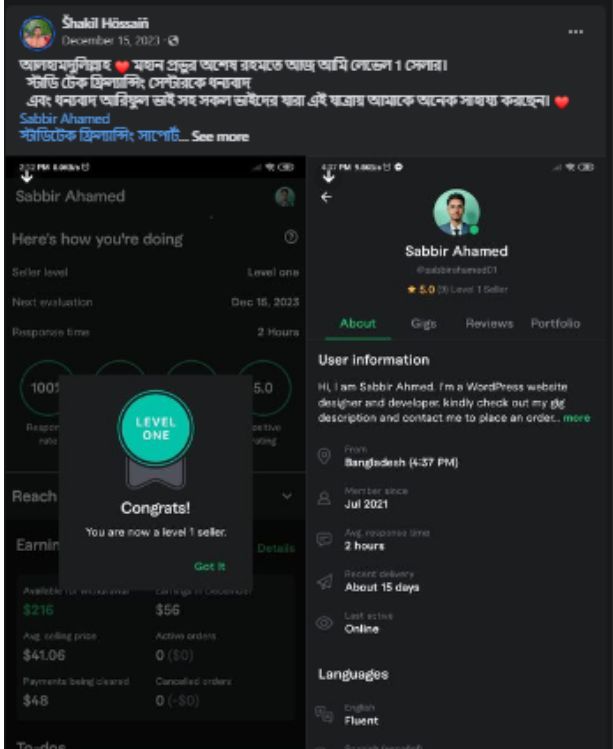
Task: Expand the post text with See more
Action: (219, 136)
